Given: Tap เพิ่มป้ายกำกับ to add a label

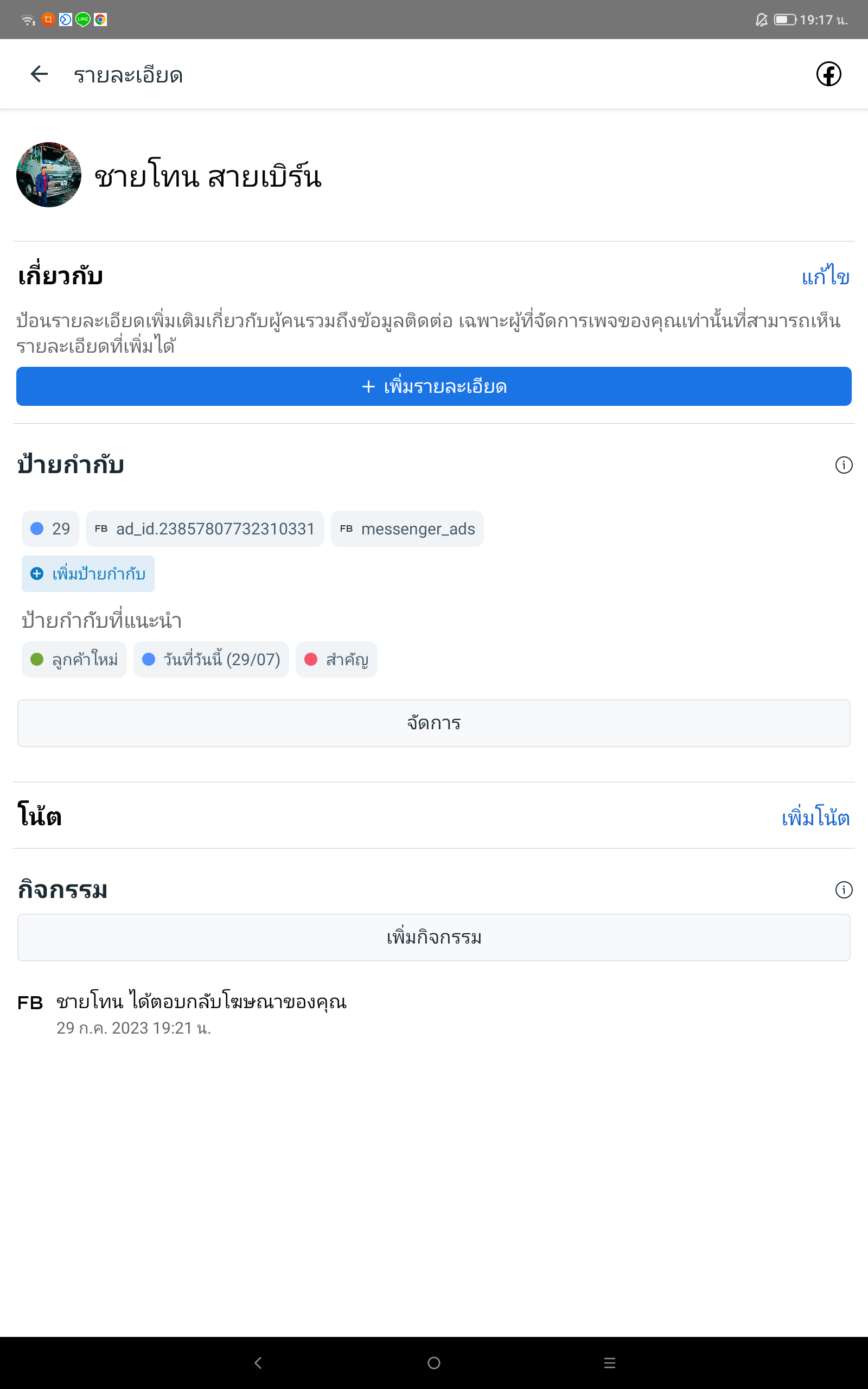Looking at the screenshot, I should click(88, 574).
